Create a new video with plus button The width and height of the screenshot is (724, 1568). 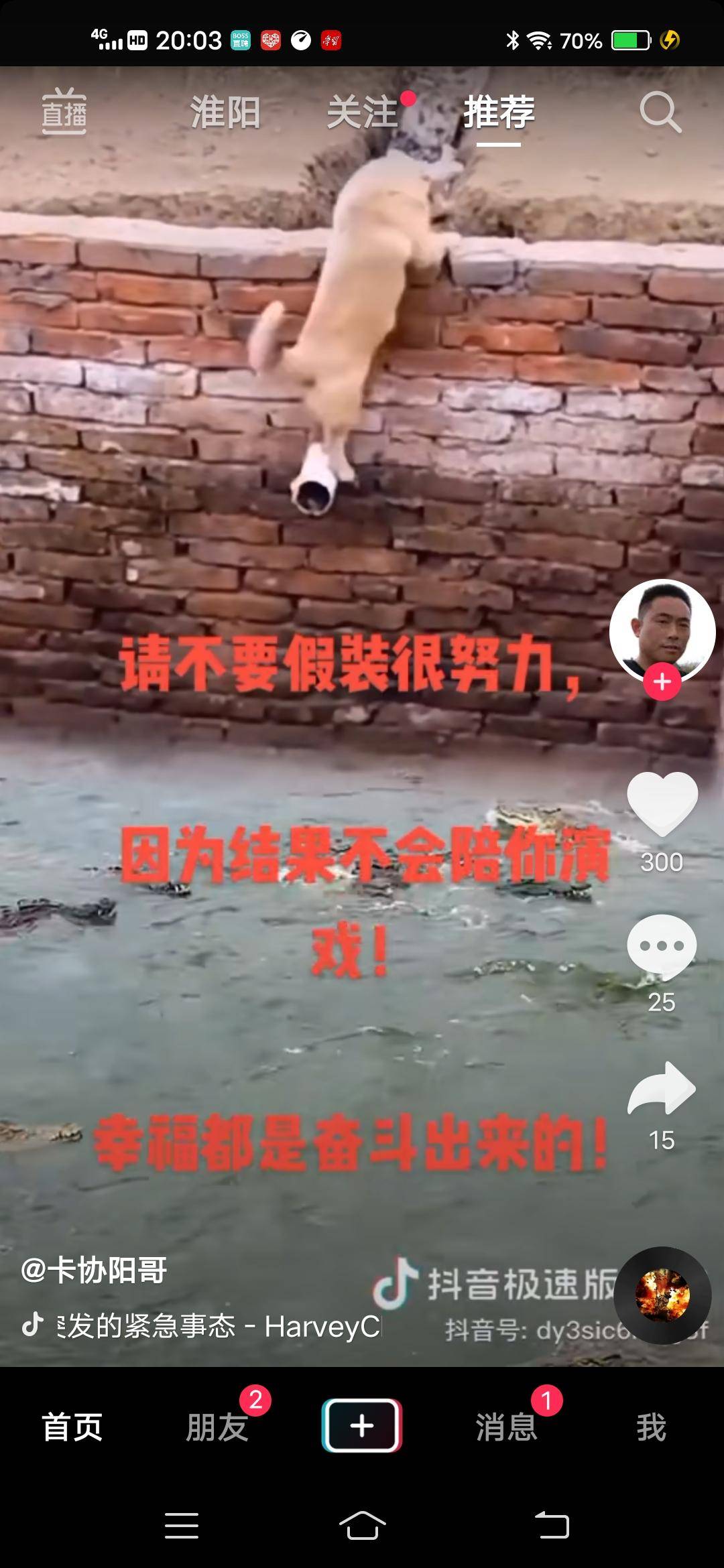click(362, 1425)
